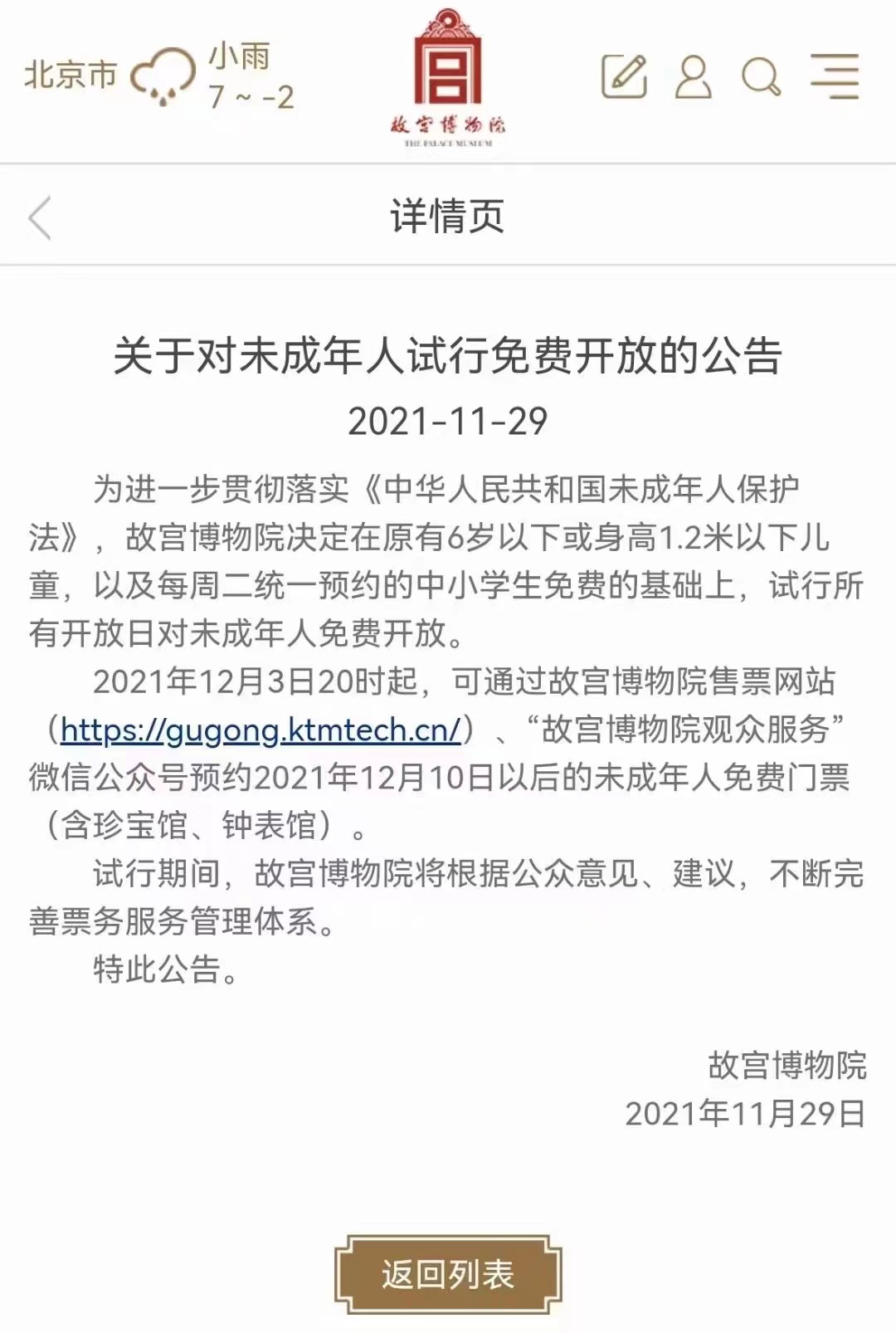Viewport: 896px width, 1333px height.
Task: Tap the 返回列表 button
Action: coord(448,1274)
